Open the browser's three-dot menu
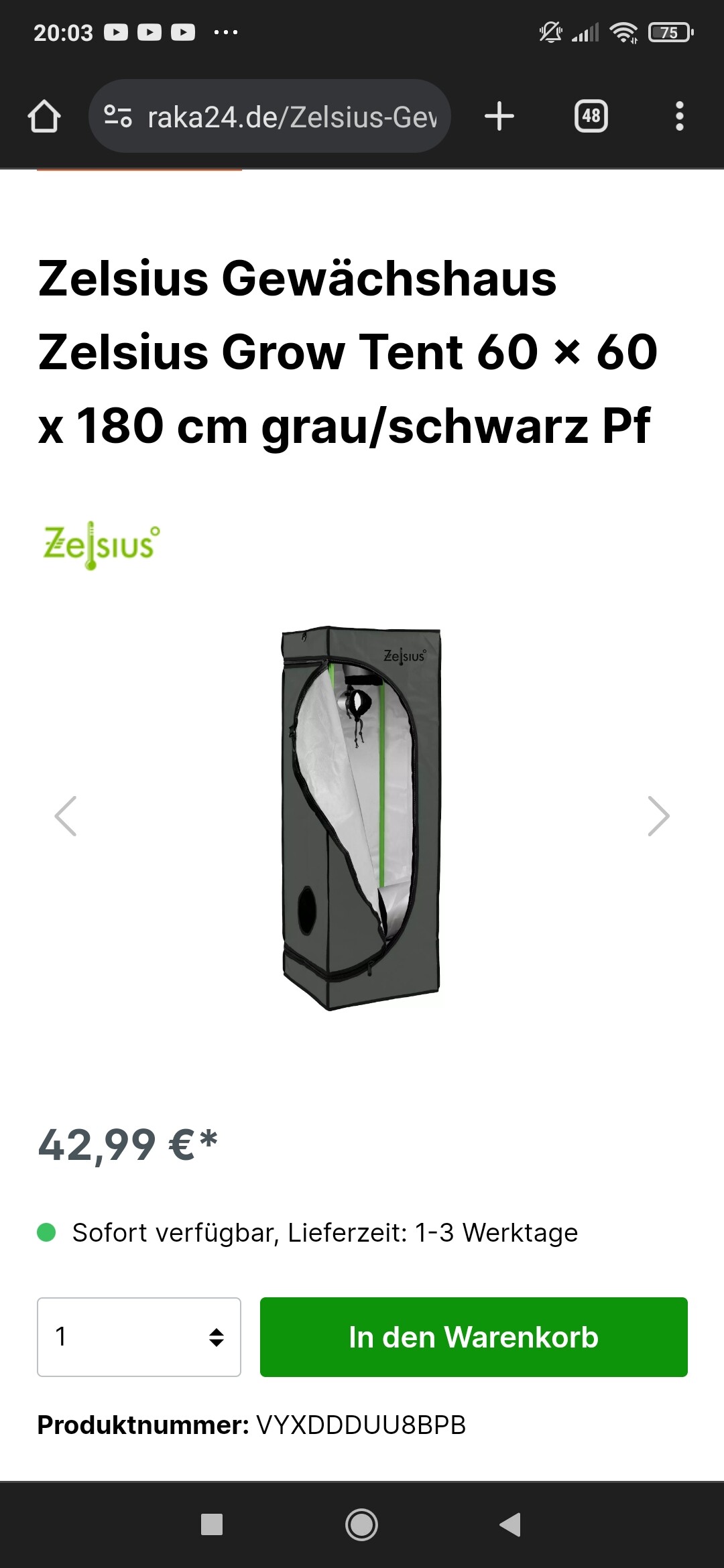This screenshot has width=724, height=1568. pyautogui.click(x=680, y=117)
